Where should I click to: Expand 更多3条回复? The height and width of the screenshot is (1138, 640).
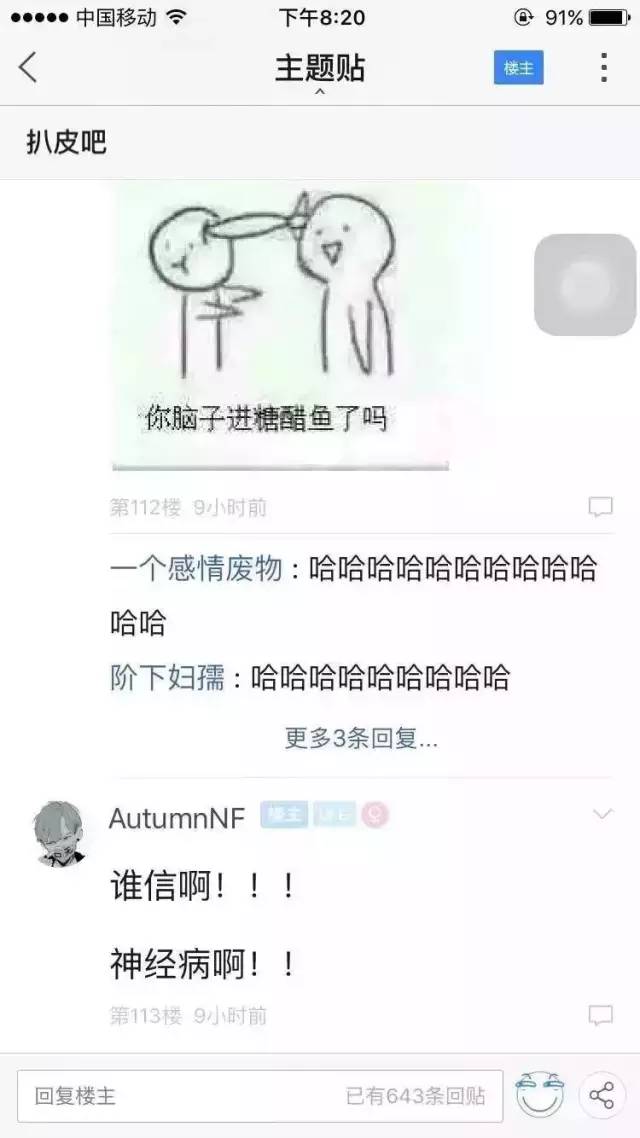pos(361,739)
